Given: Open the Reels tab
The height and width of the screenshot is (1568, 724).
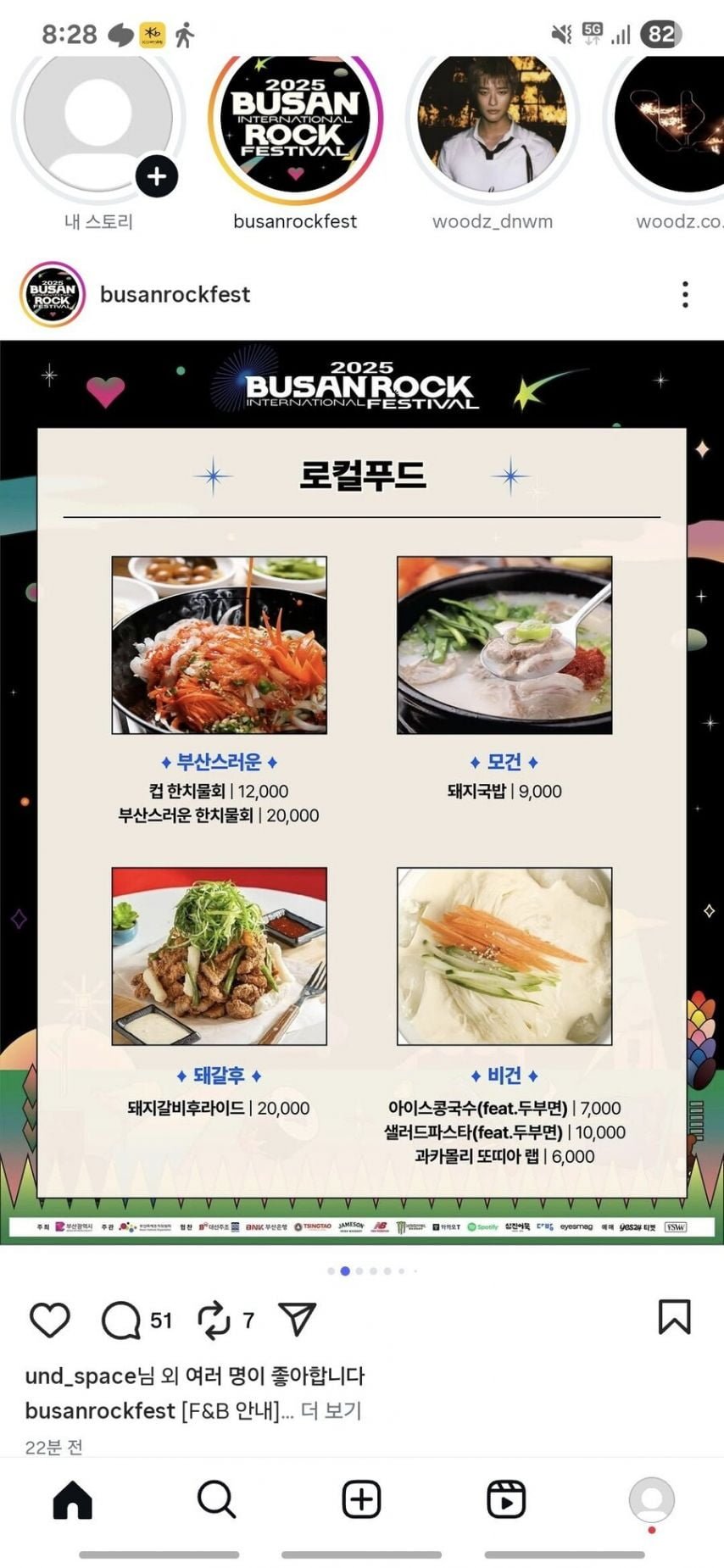Looking at the screenshot, I should [x=506, y=1499].
